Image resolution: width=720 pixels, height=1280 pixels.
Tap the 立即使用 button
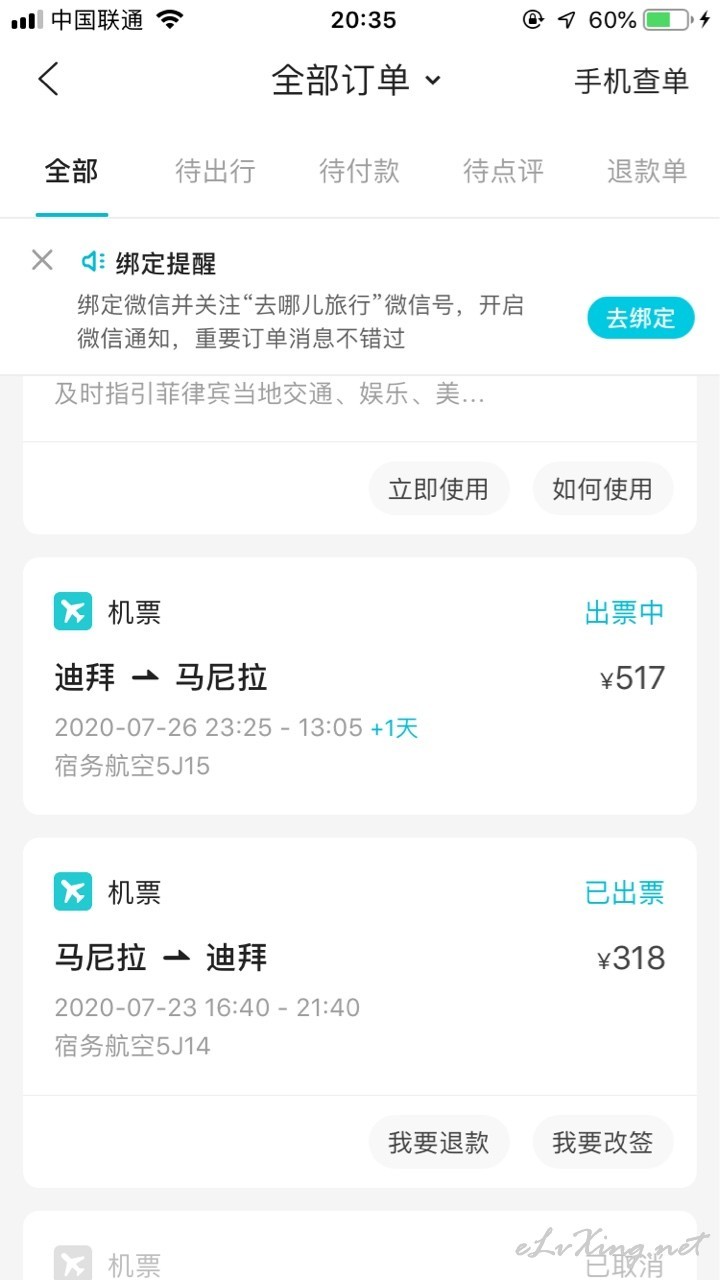tap(439, 489)
